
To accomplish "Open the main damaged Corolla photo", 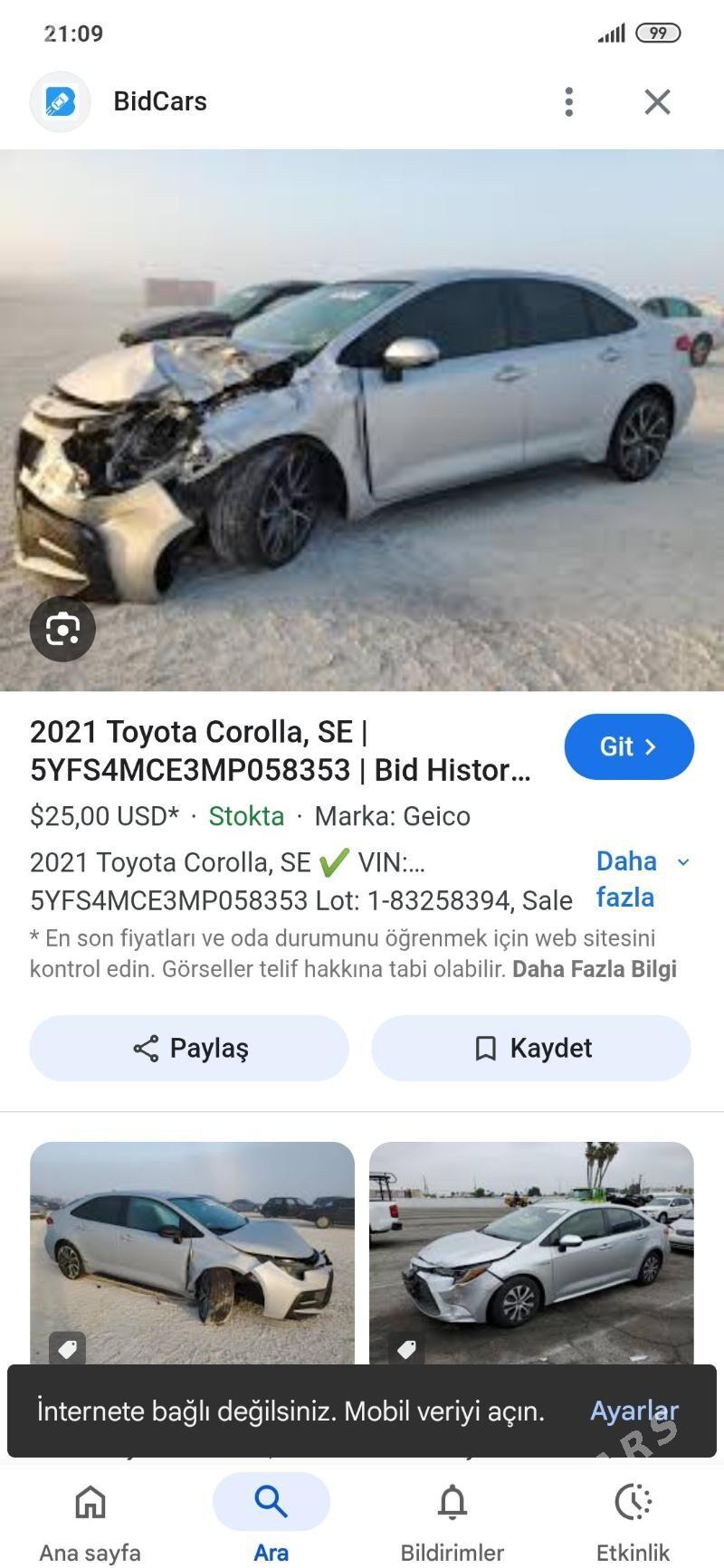I will 362,420.
